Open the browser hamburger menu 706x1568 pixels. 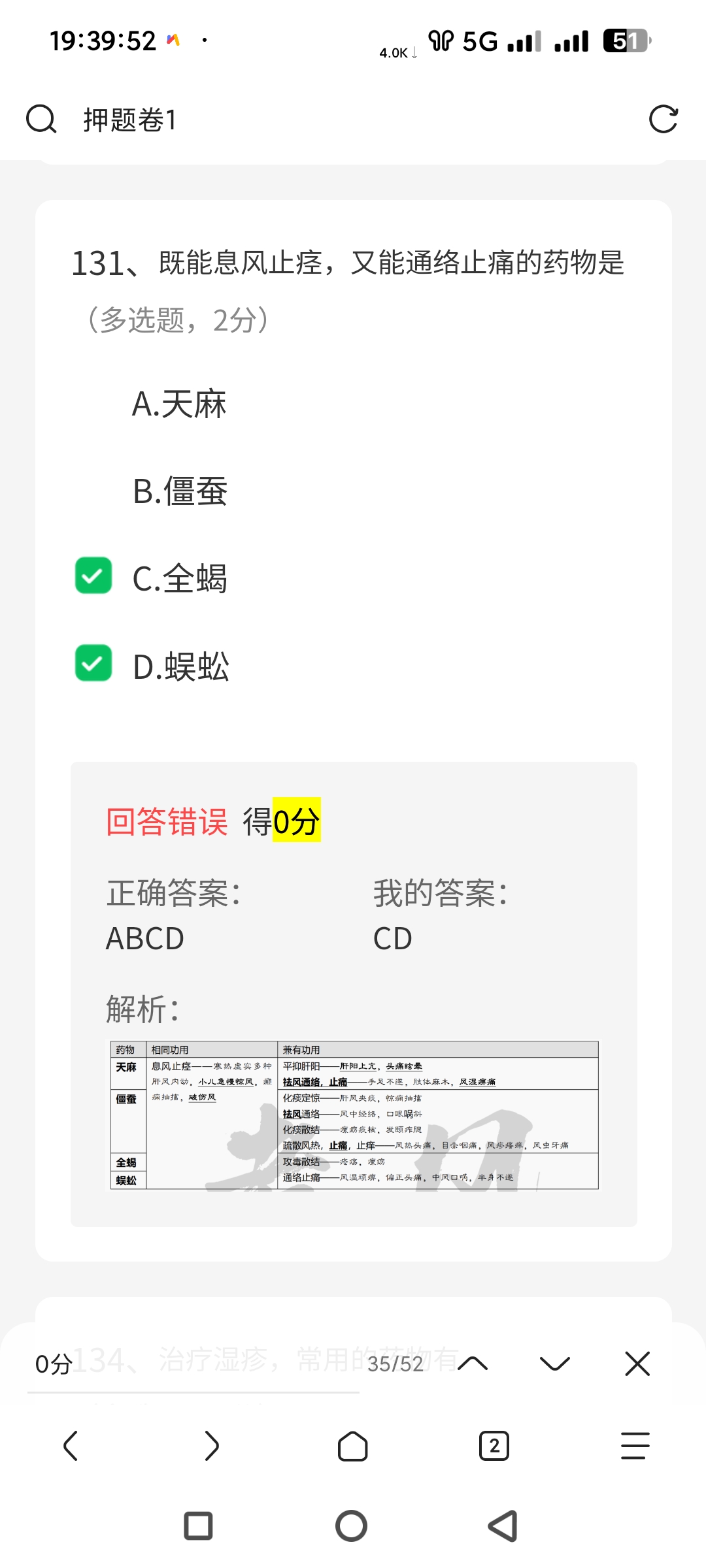tap(635, 1446)
